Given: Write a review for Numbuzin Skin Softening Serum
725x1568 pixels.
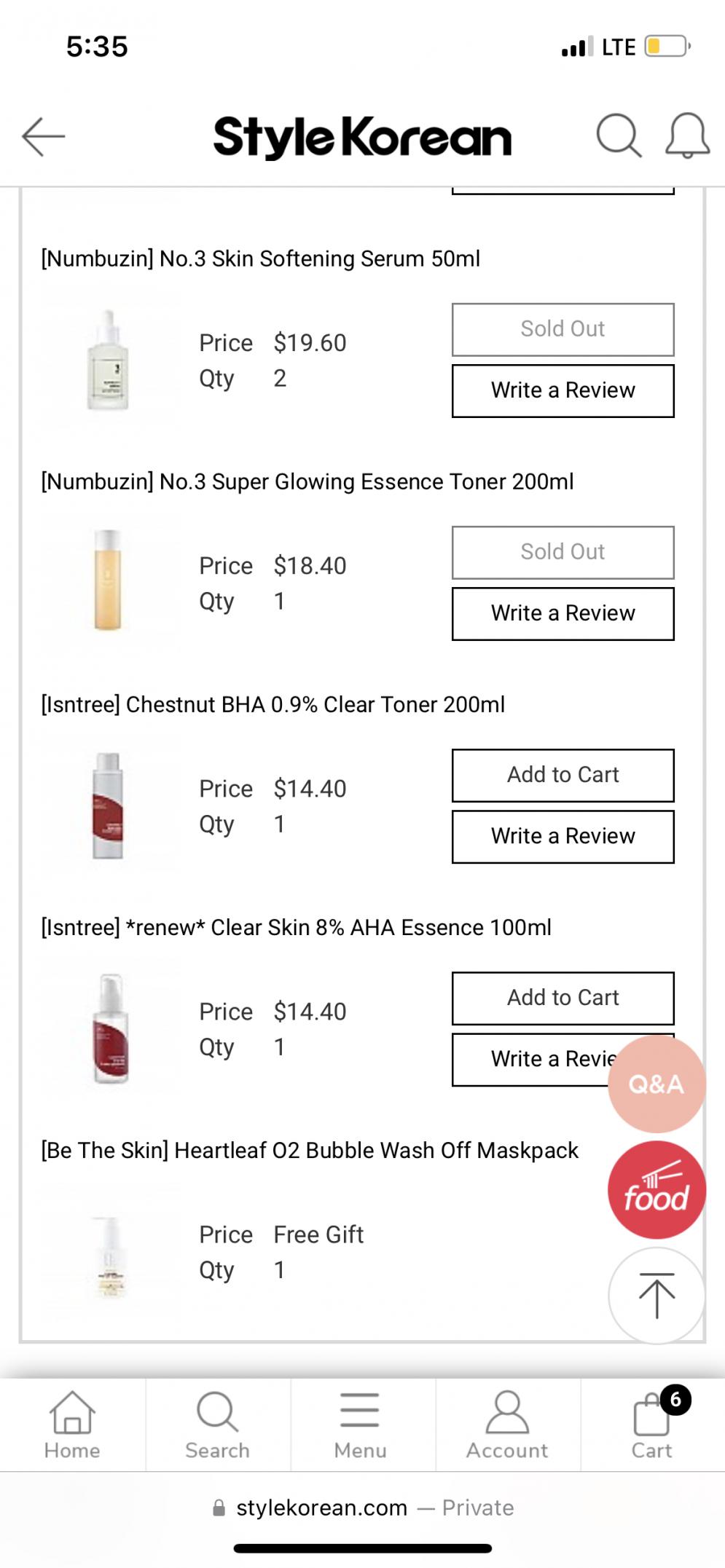Looking at the screenshot, I should pos(563,391).
